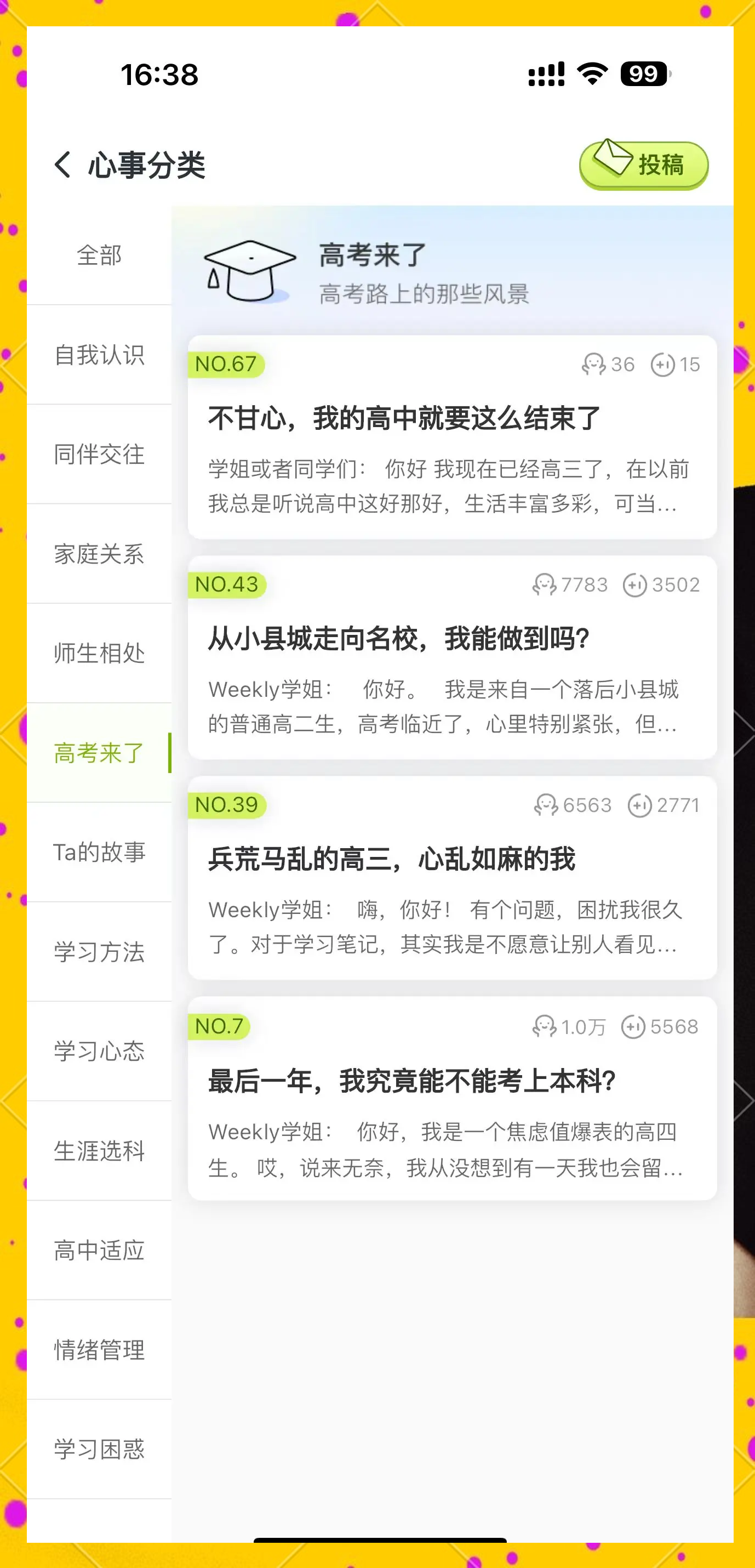Screen dimensions: 755x1568
Task: View post NO.7 最后一年能不能考上本科
Action: [x=452, y=1099]
